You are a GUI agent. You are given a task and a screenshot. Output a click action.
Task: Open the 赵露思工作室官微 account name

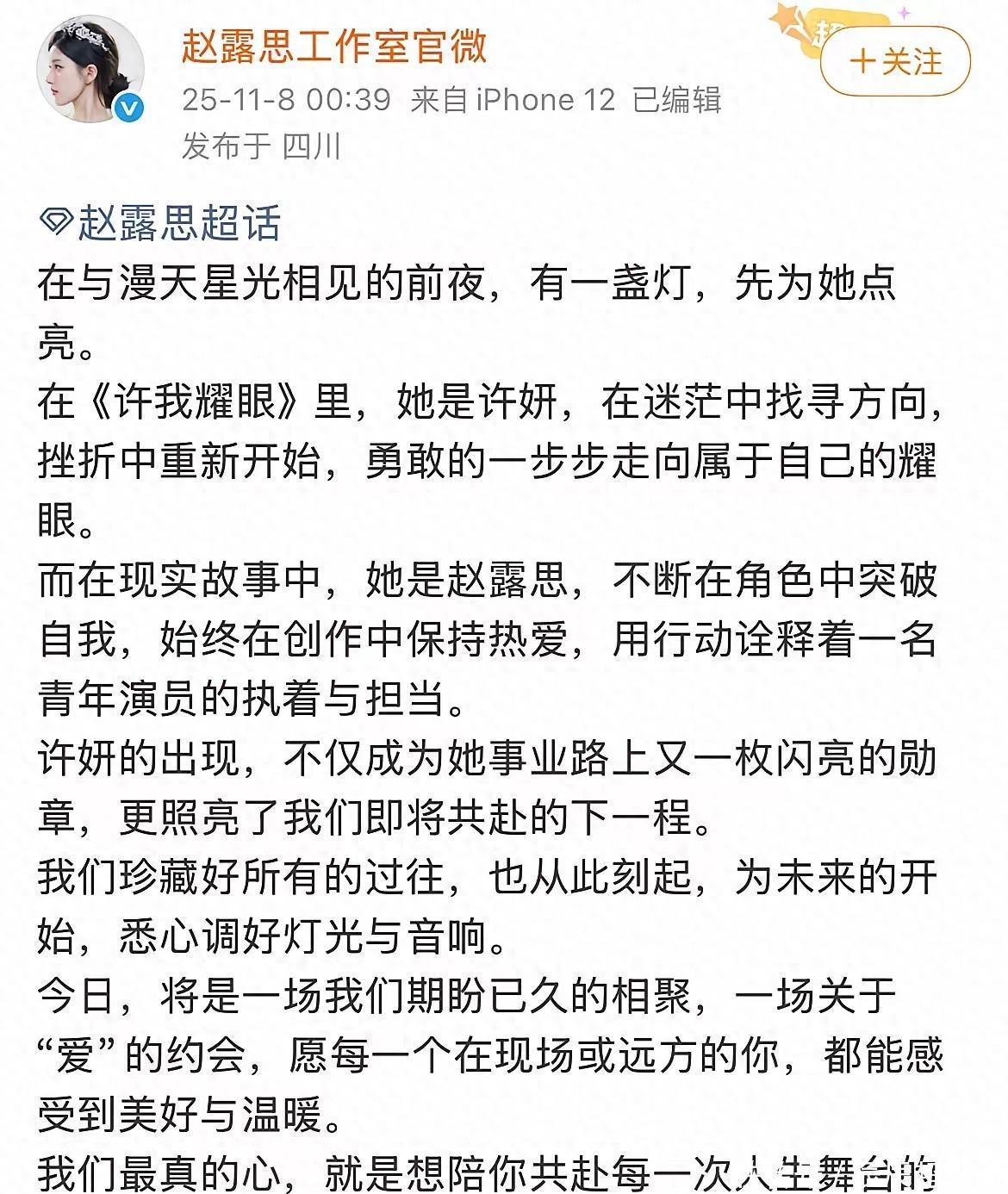[334, 46]
